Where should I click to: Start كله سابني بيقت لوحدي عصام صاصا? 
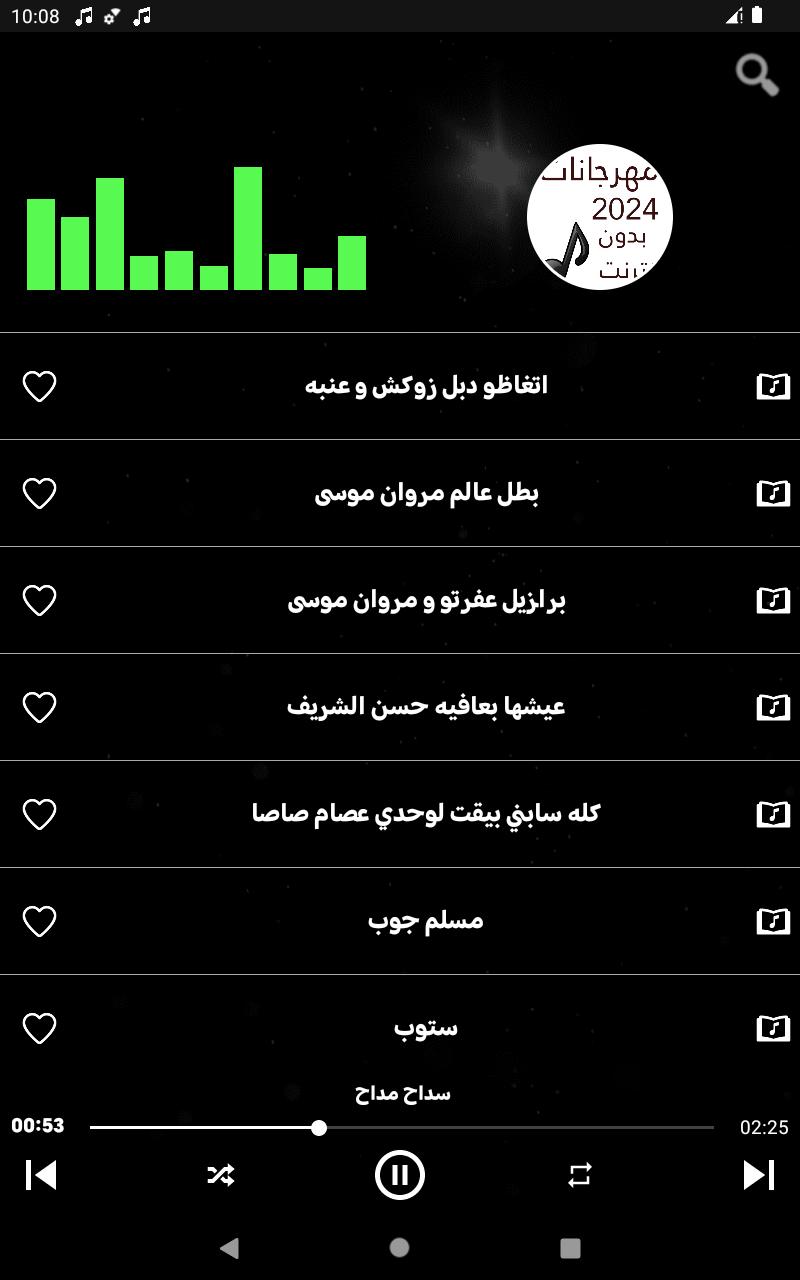pyautogui.click(x=426, y=814)
